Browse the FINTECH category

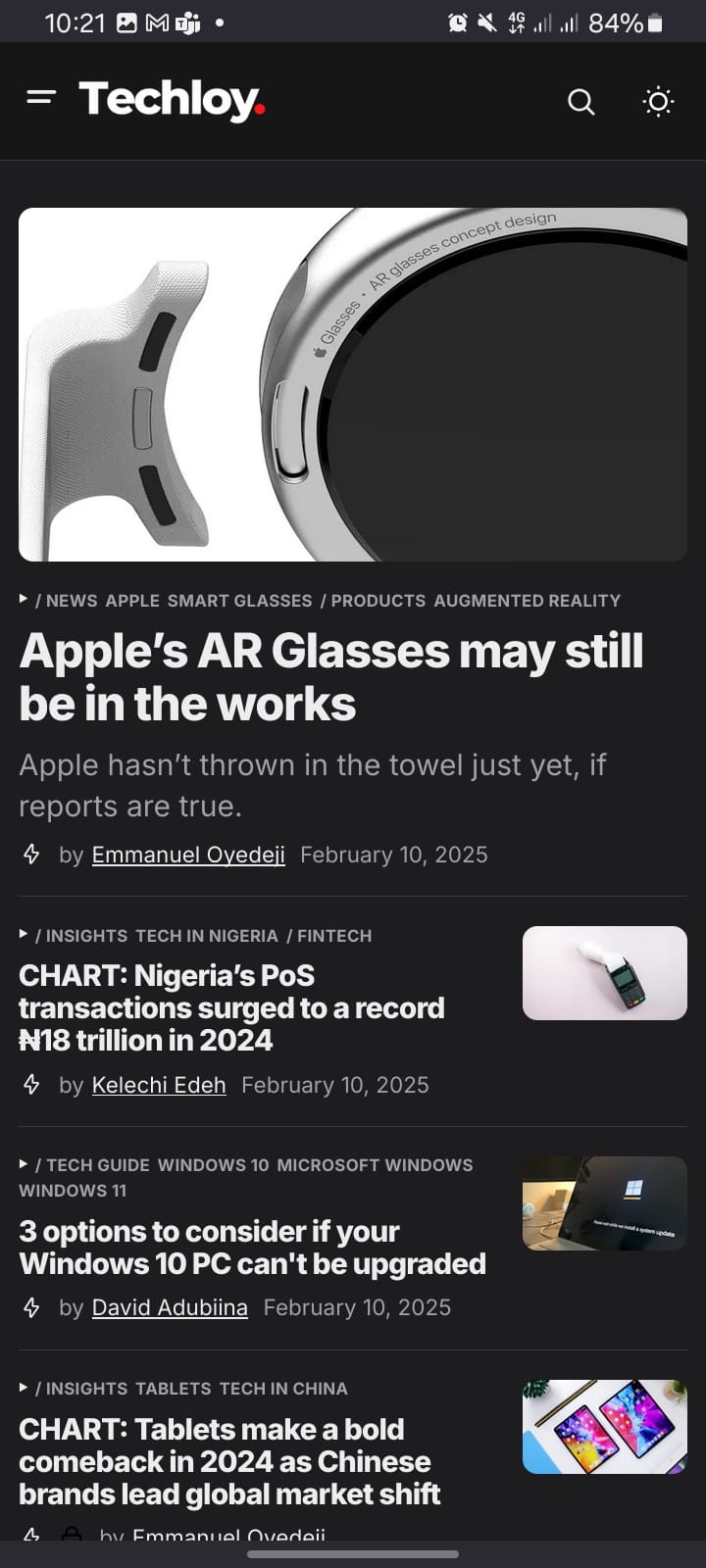click(333, 936)
